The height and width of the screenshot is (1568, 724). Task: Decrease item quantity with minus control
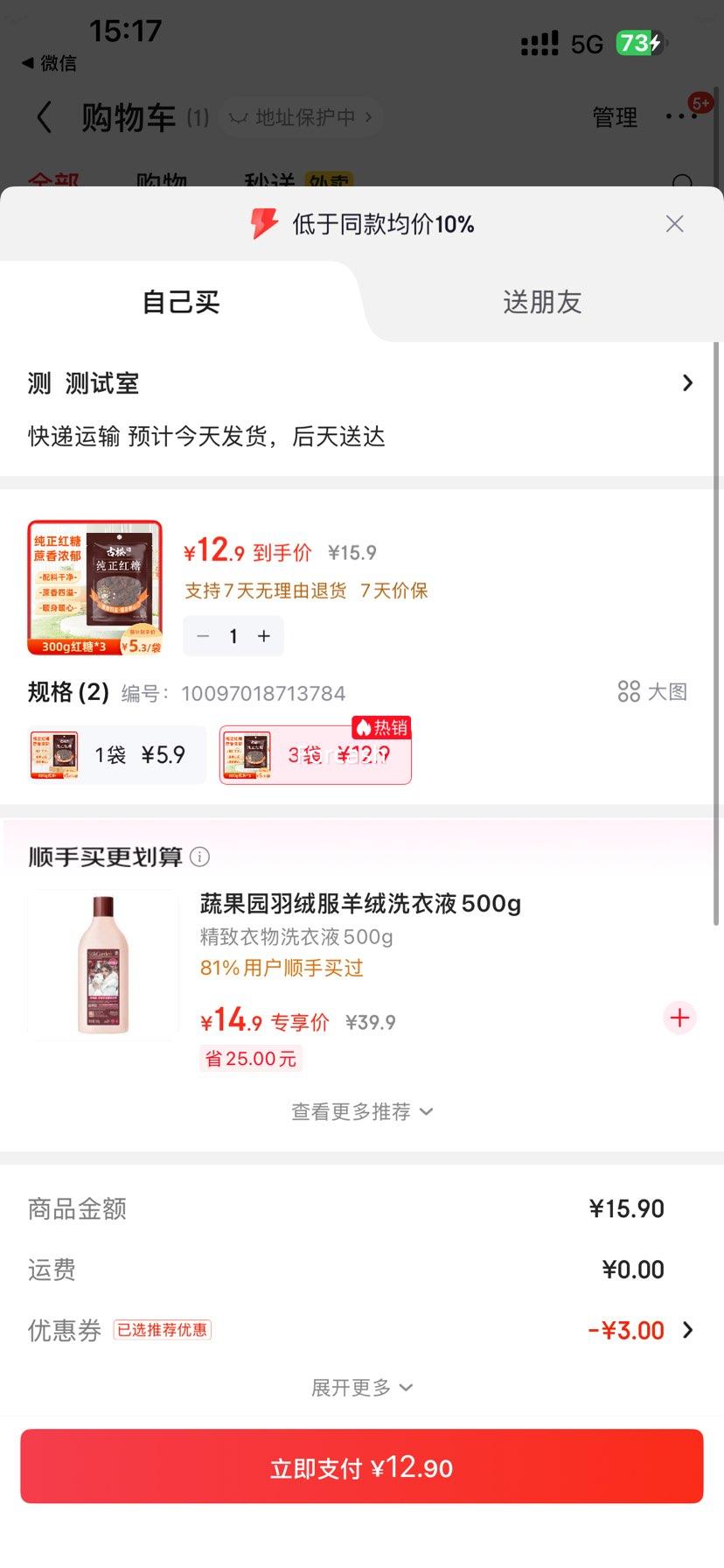coord(203,636)
